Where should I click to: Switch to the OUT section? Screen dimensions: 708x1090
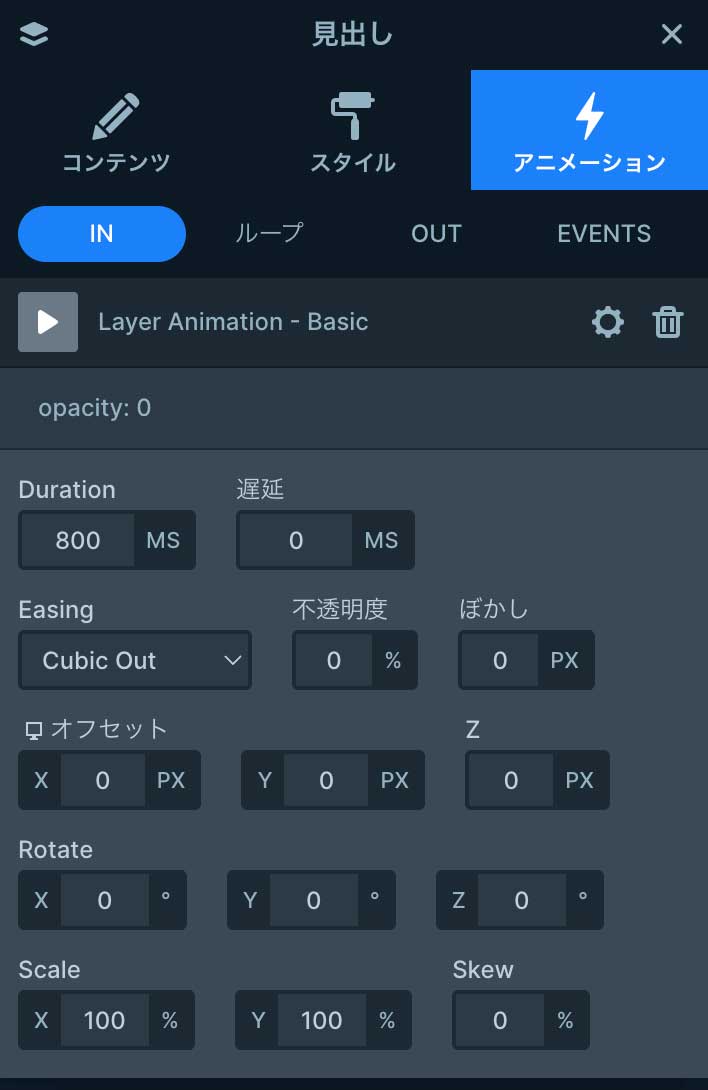click(x=436, y=234)
